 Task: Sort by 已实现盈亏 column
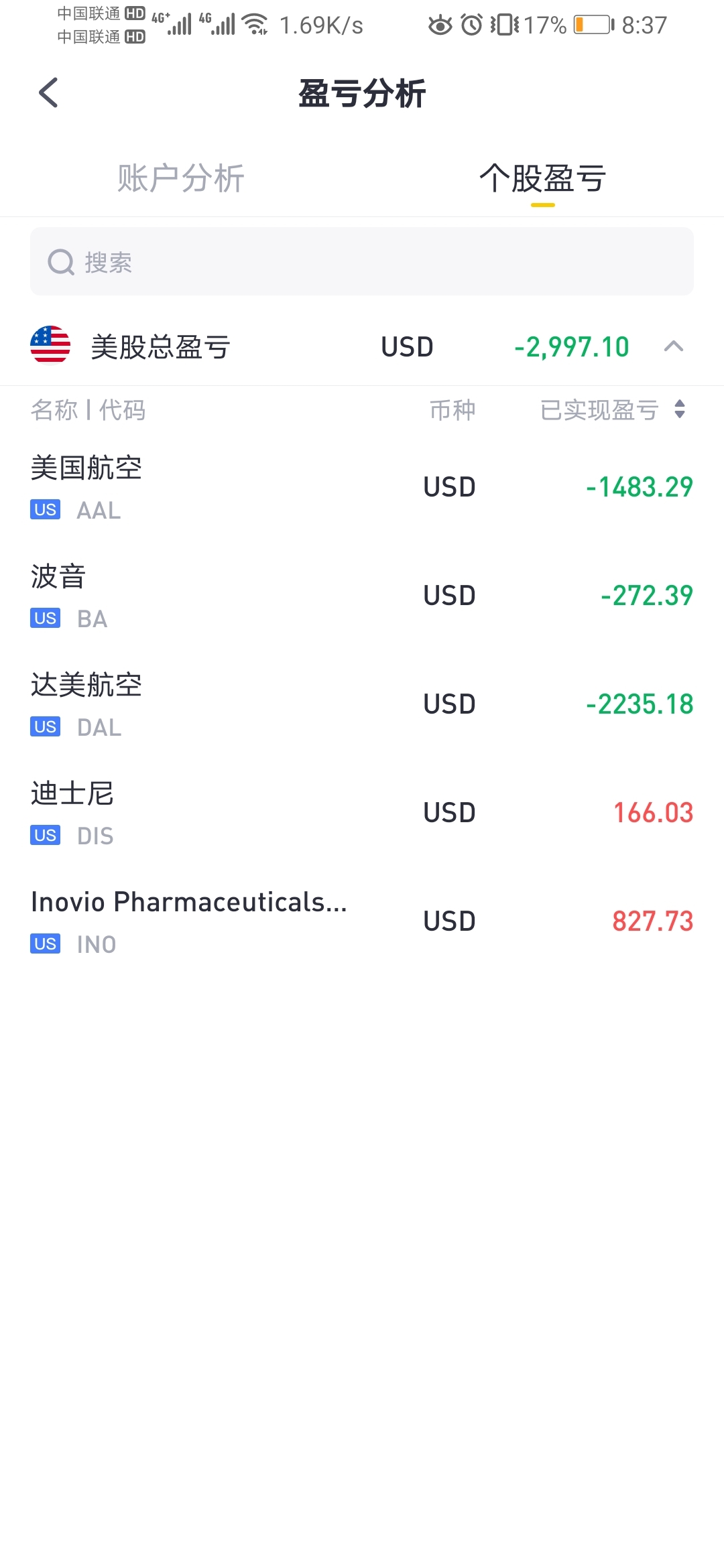pyautogui.click(x=613, y=409)
